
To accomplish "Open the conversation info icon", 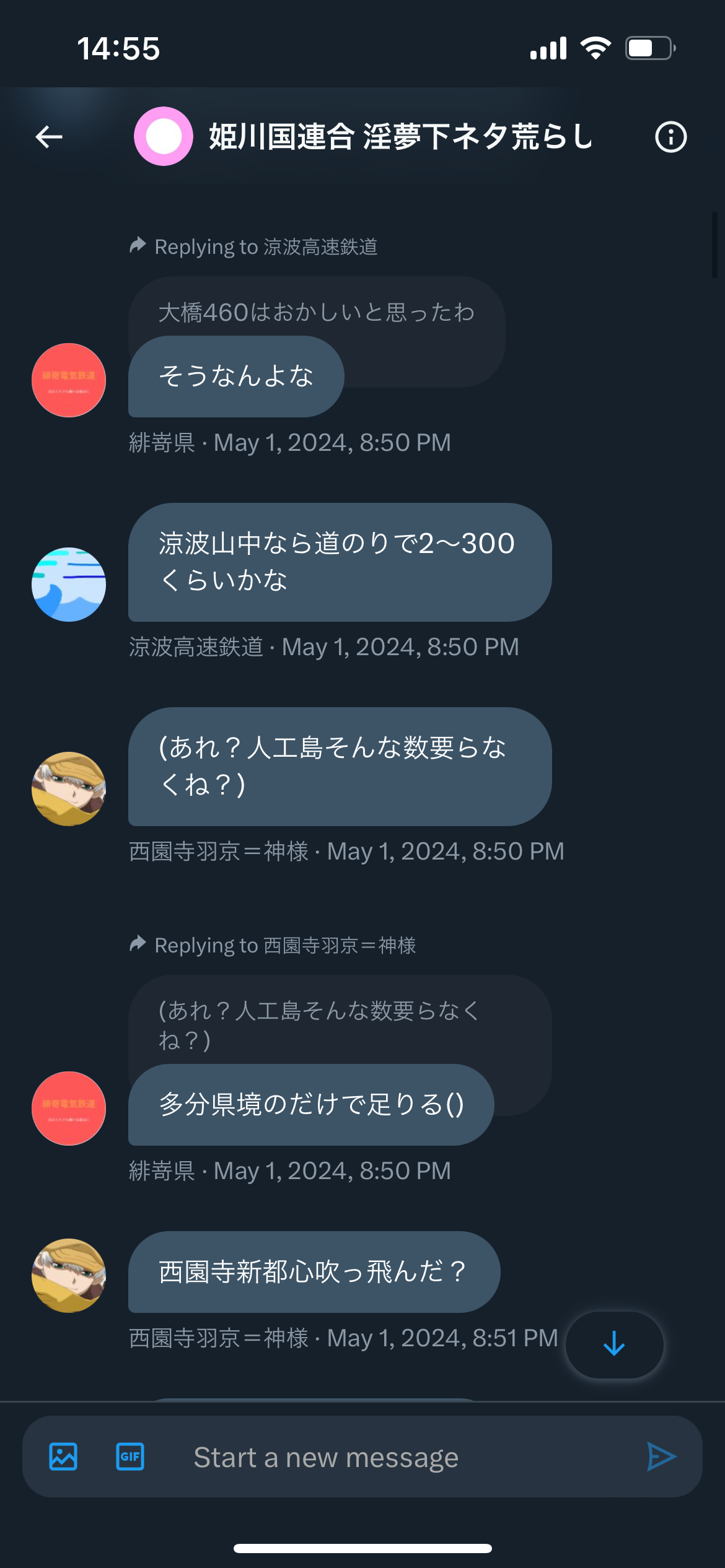I will click(x=671, y=137).
